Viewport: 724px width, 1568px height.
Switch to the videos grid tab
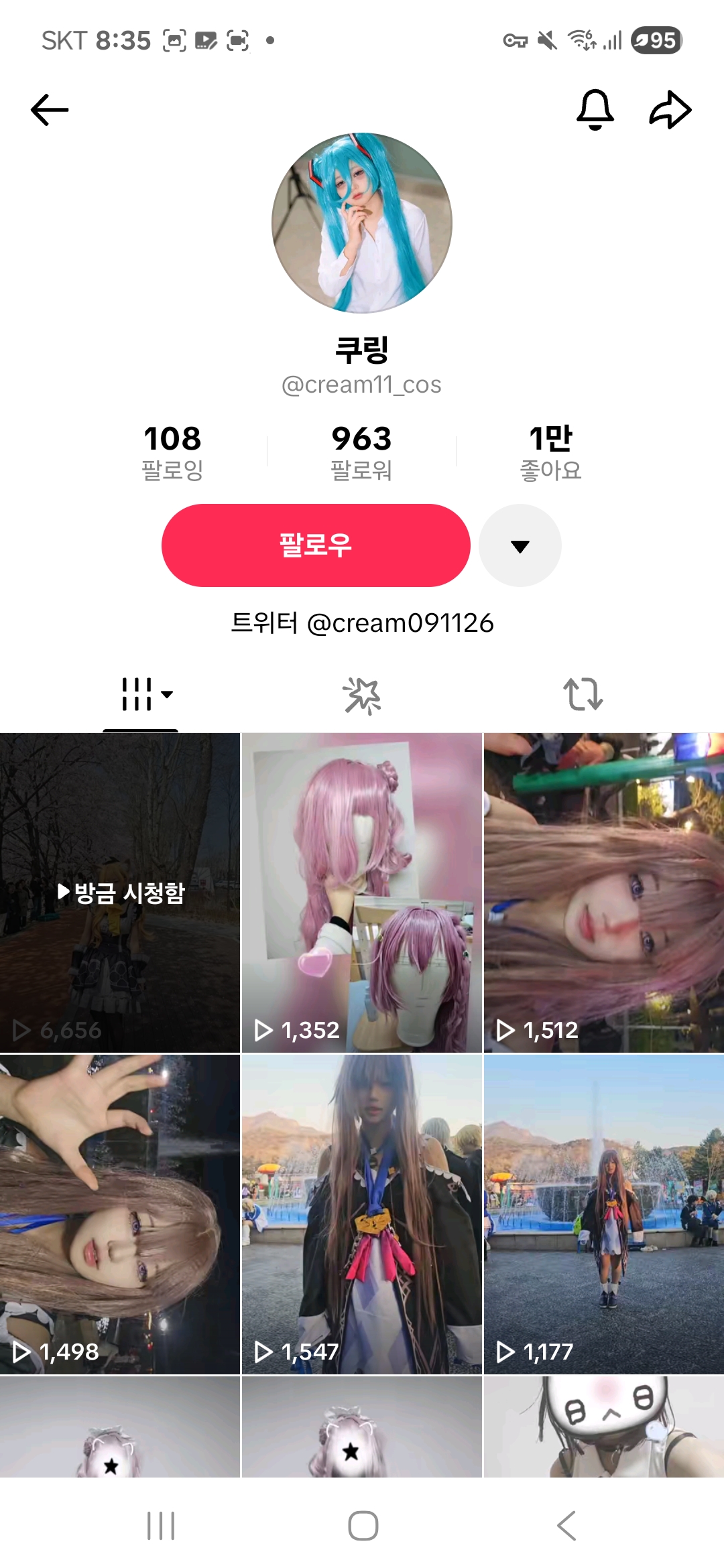tap(141, 694)
